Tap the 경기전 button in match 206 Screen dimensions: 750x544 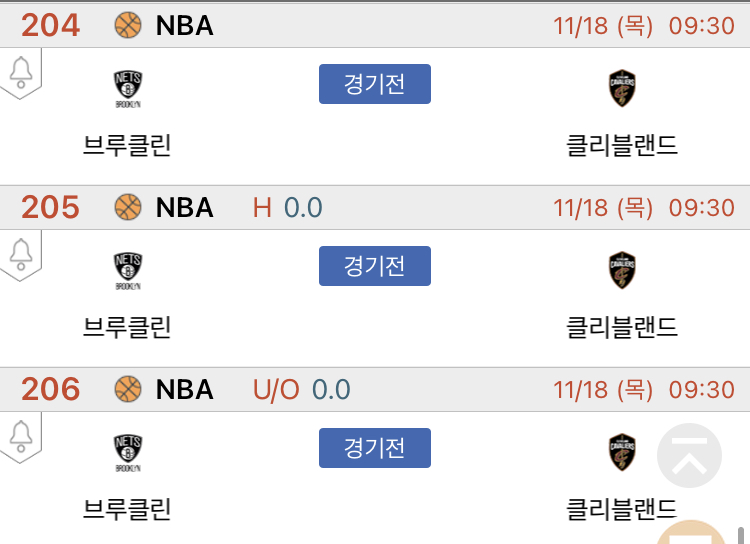[375, 447]
